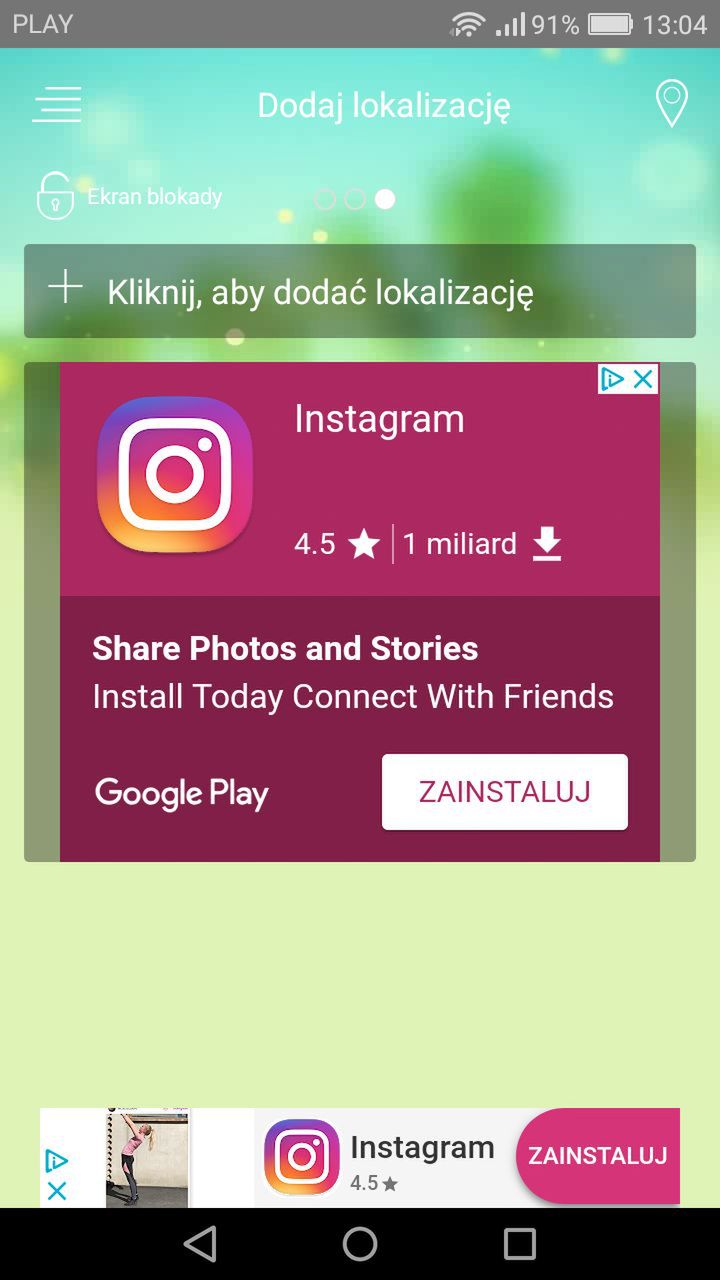Screen dimensions: 720x1280
Task: Tap ZAINSTALUJ in the bottom banner ad
Action: [x=598, y=1156]
